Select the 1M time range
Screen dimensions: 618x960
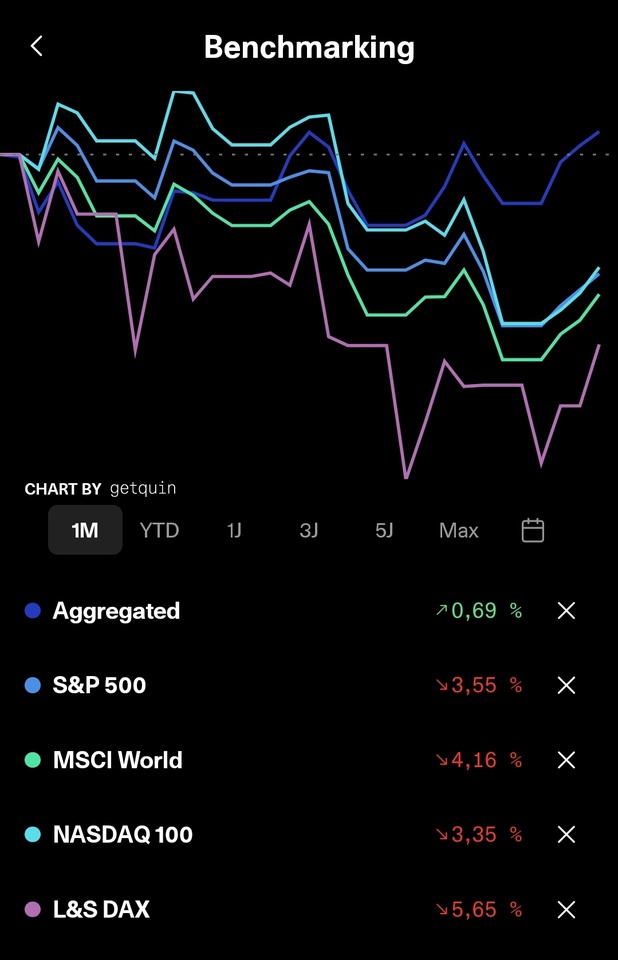click(85, 530)
